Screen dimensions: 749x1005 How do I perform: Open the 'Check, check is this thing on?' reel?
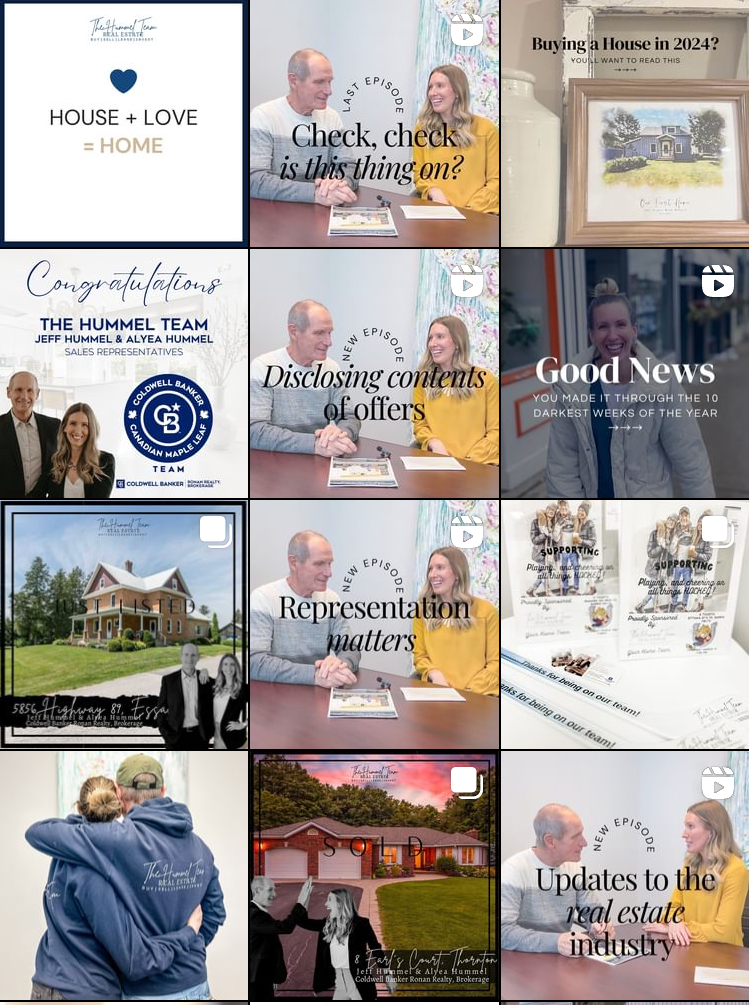point(374,123)
